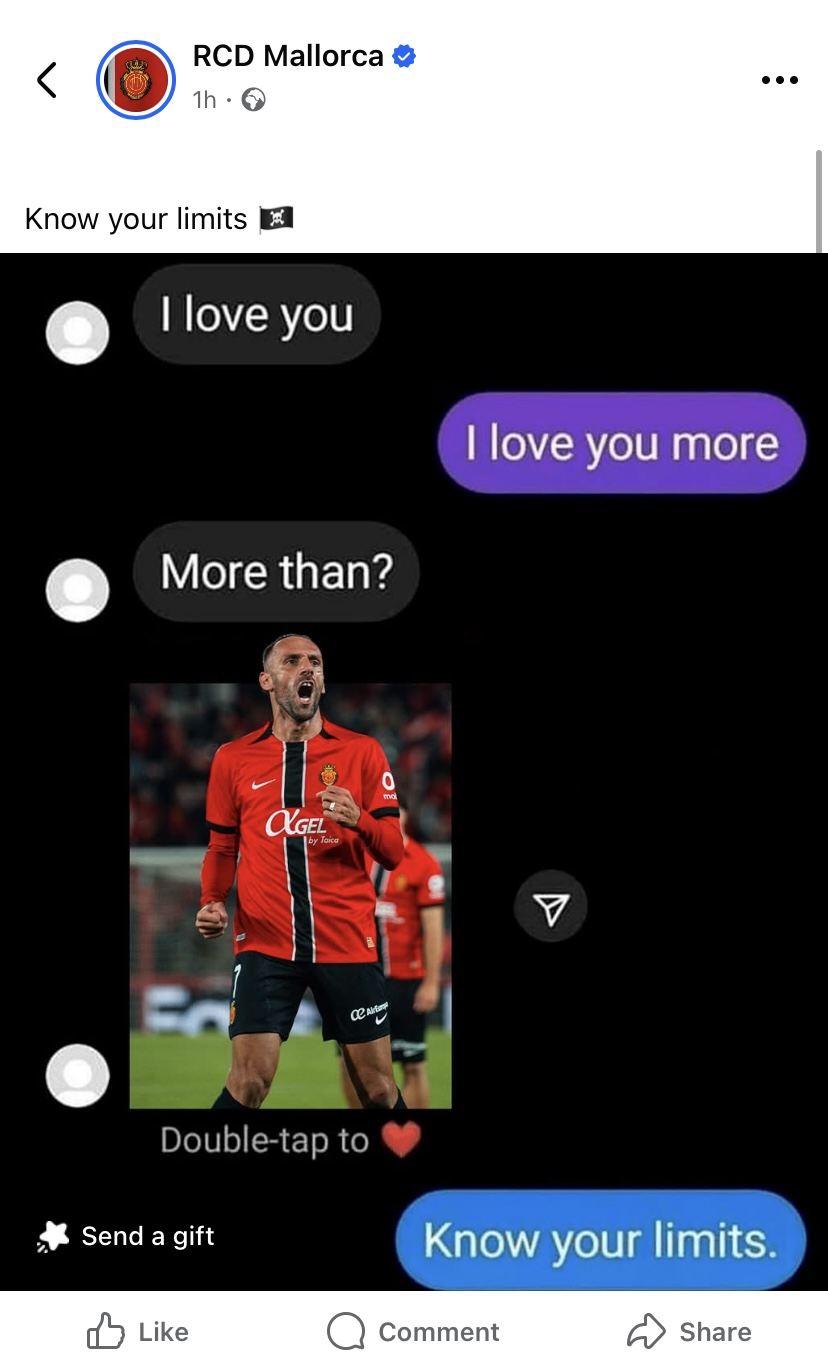828x1363 pixels.
Task: Send a gift on this post
Action: (x=127, y=1236)
